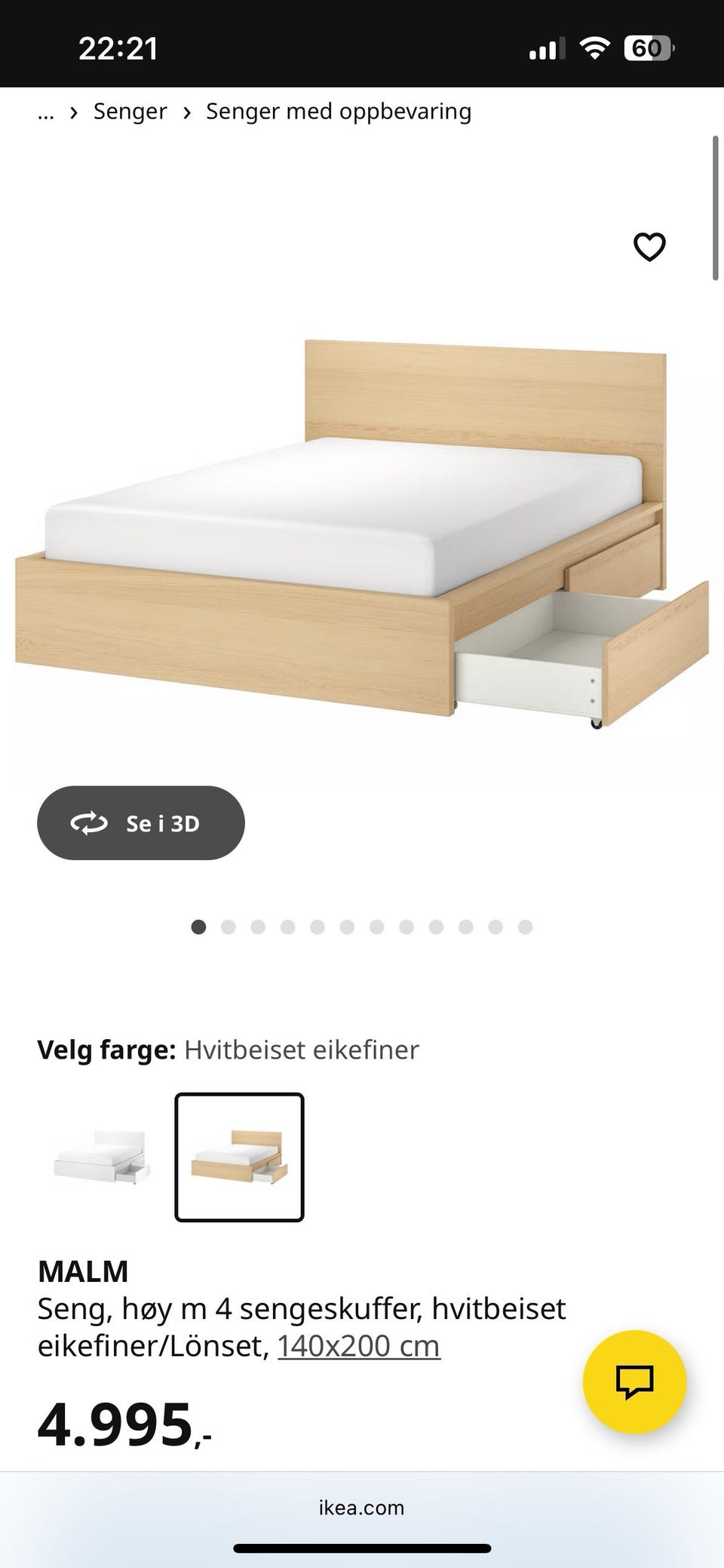Image resolution: width=724 pixels, height=1568 pixels.
Task: Navigate to Senger med oppbevaring breadcrumb
Action: coord(339,110)
